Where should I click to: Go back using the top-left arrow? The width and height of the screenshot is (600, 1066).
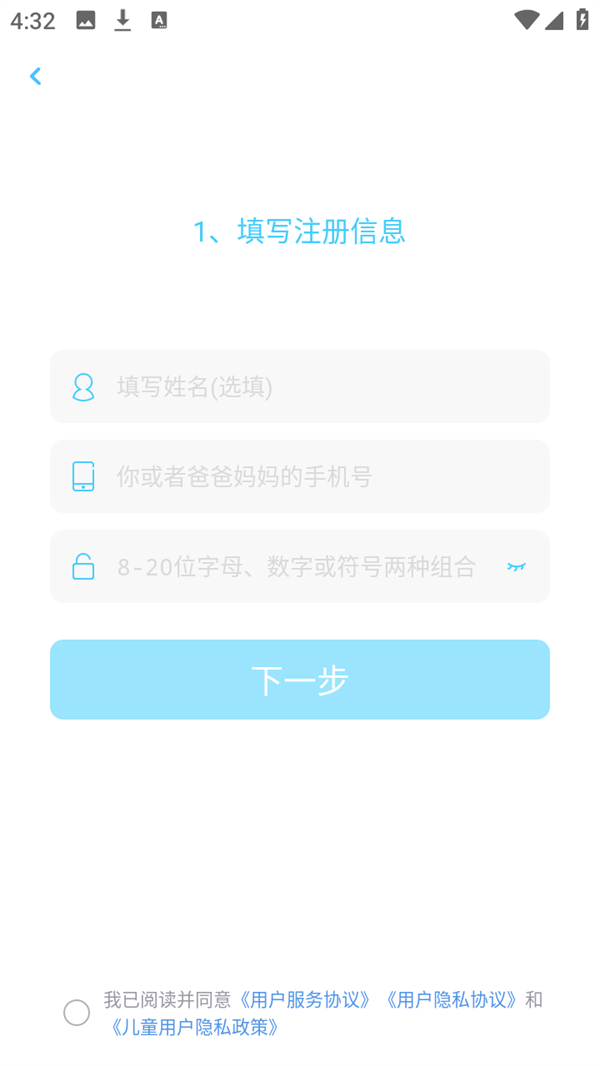click(36, 76)
